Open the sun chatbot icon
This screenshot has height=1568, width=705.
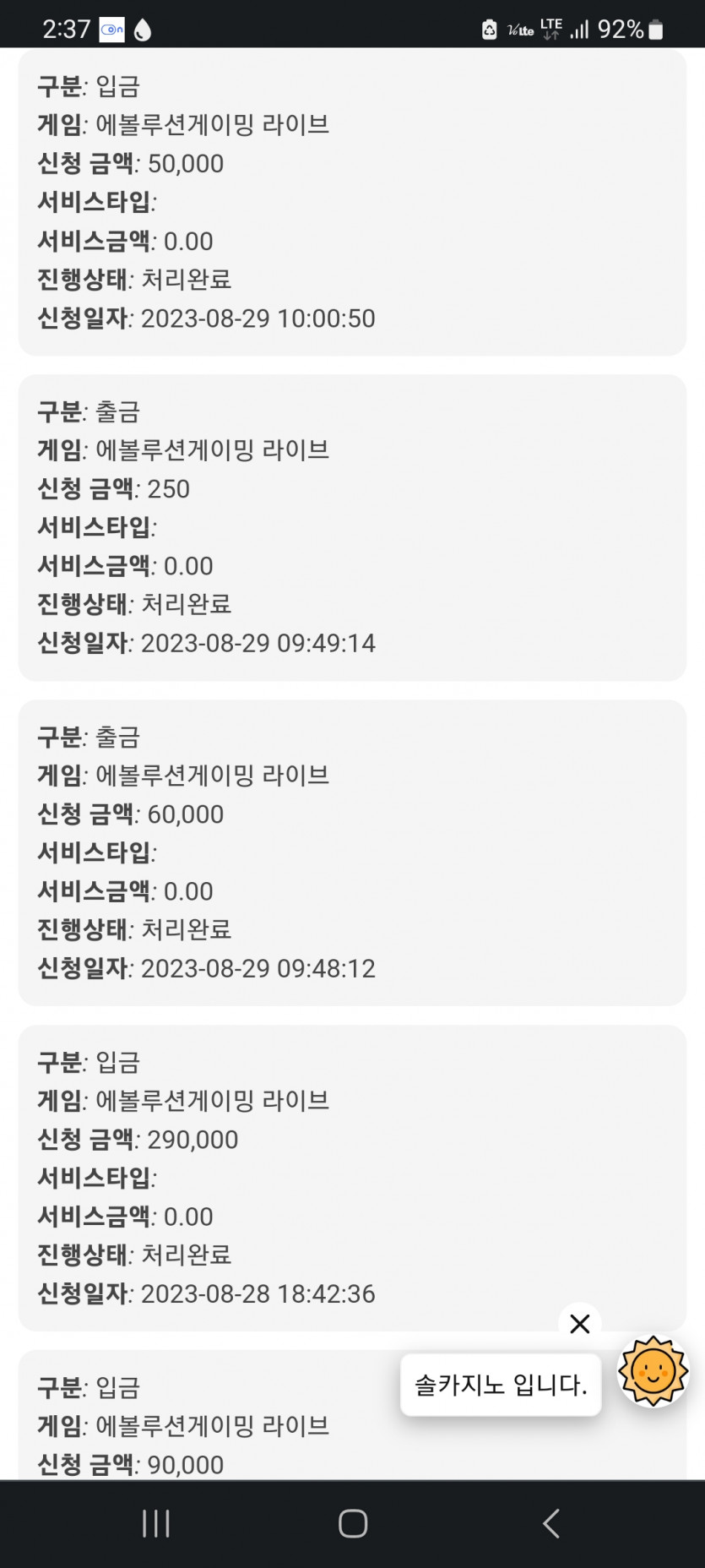(x=653, y=1371)
